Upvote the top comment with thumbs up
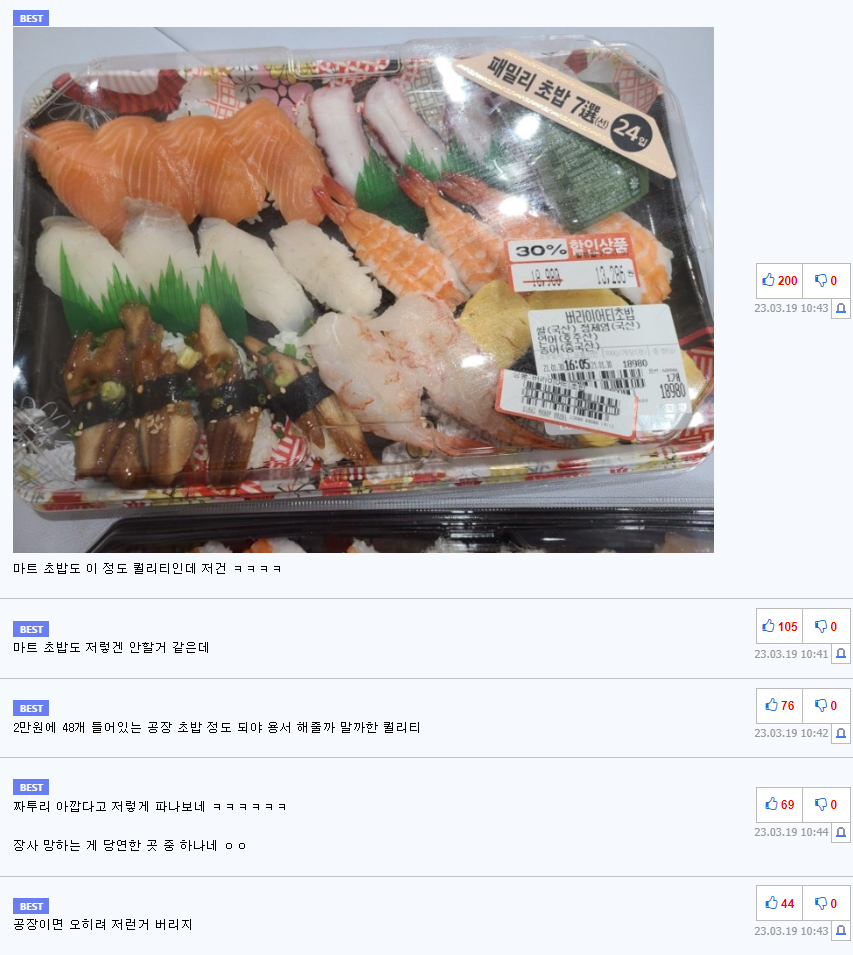The image size is (853, 955). 778,280
